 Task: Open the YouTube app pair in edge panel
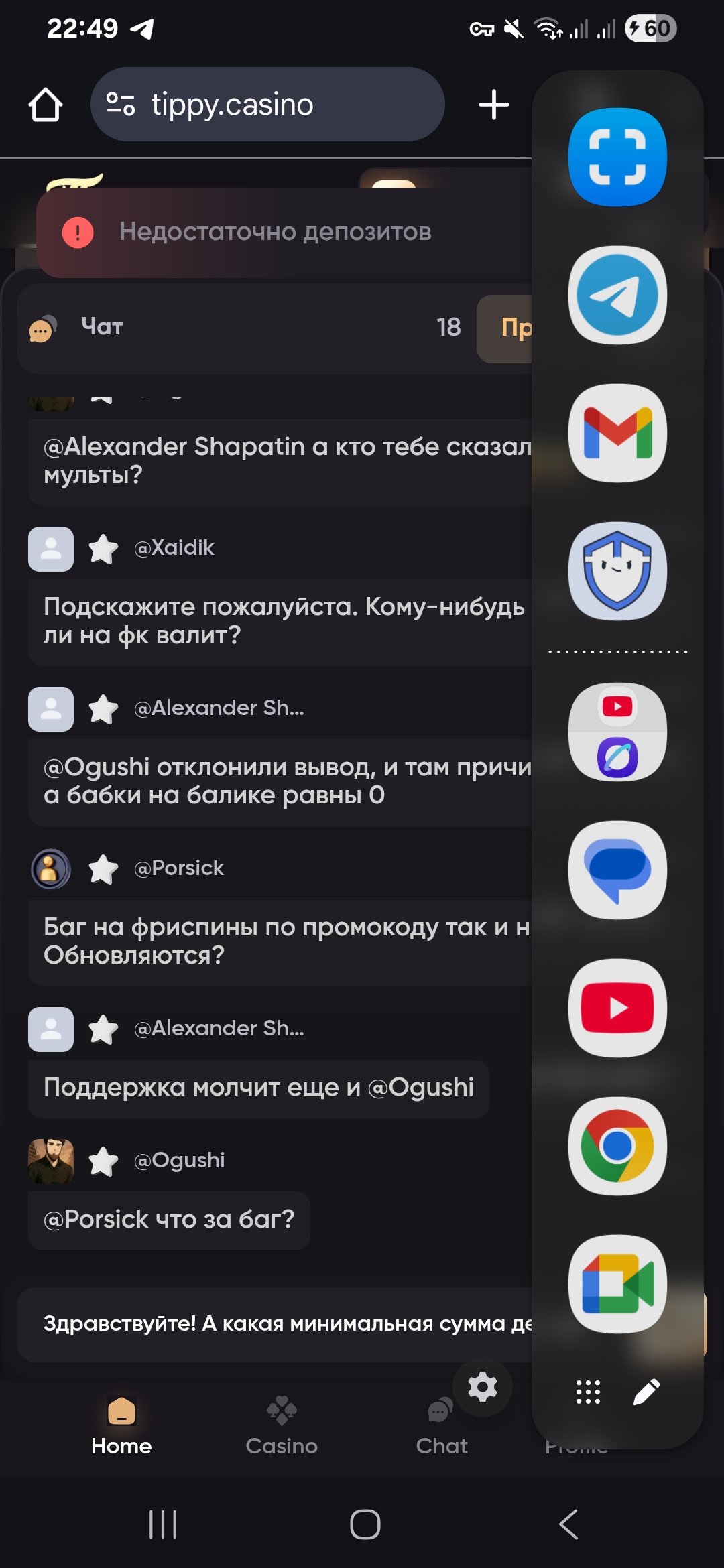tap(617, 732)
